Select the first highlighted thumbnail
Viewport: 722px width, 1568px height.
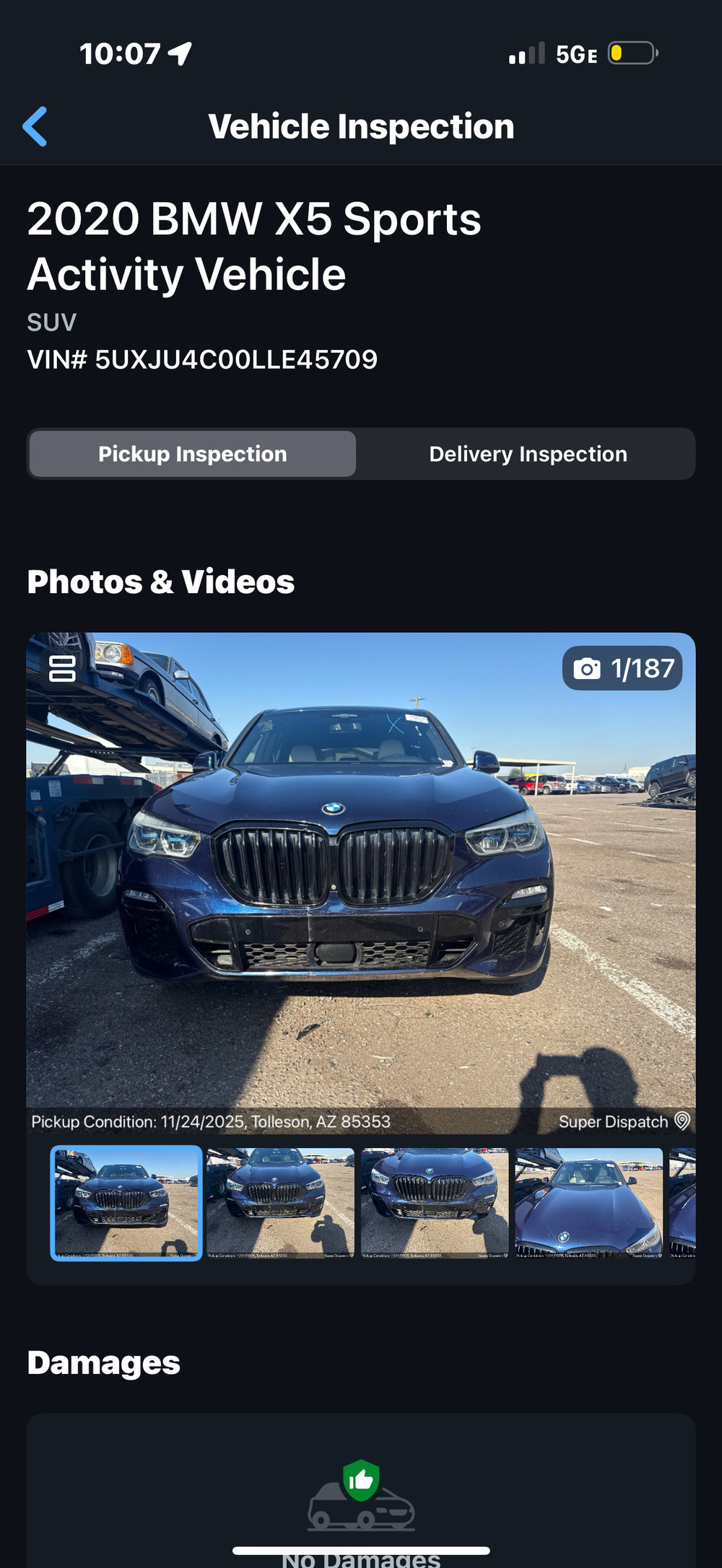click(x=126, y=1202)
